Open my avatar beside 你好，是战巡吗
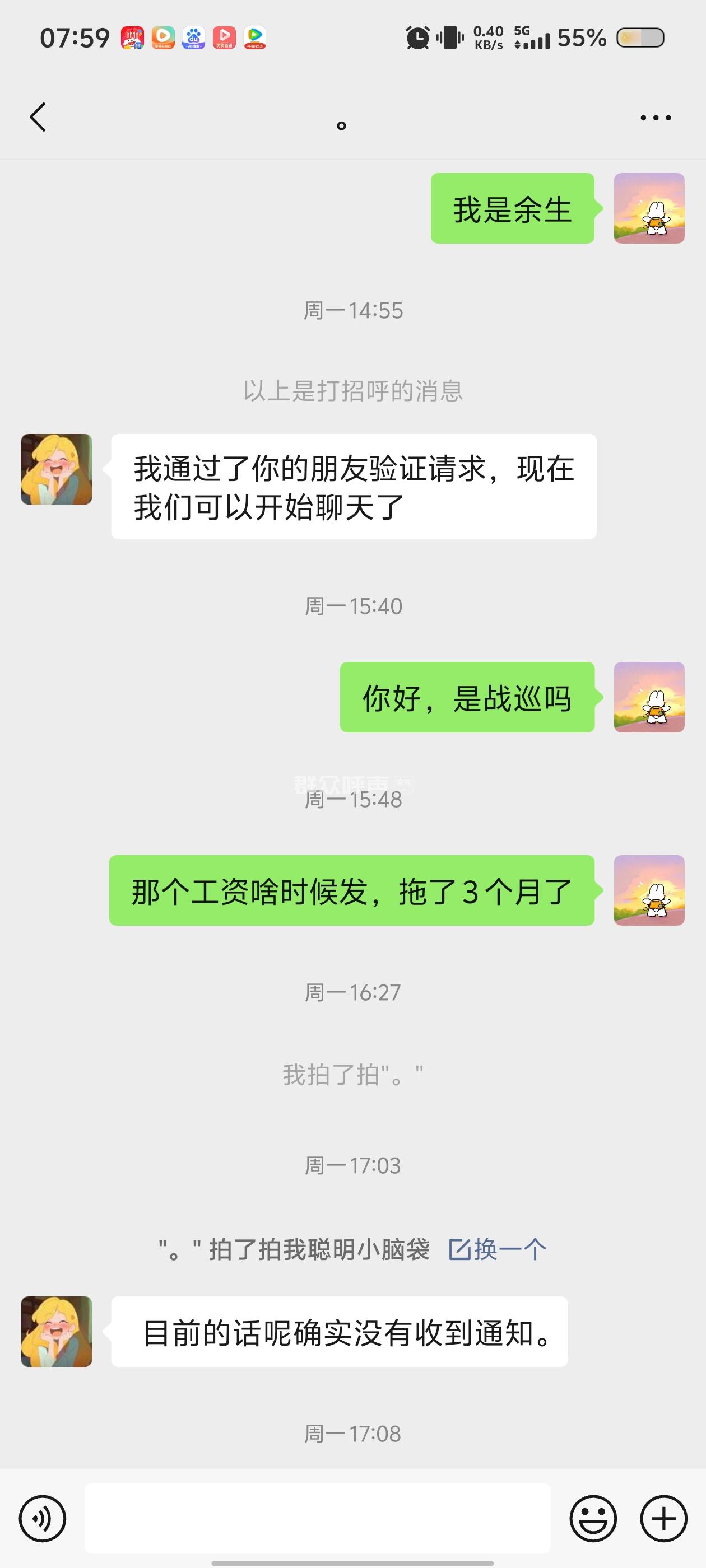 coord(649,697)
